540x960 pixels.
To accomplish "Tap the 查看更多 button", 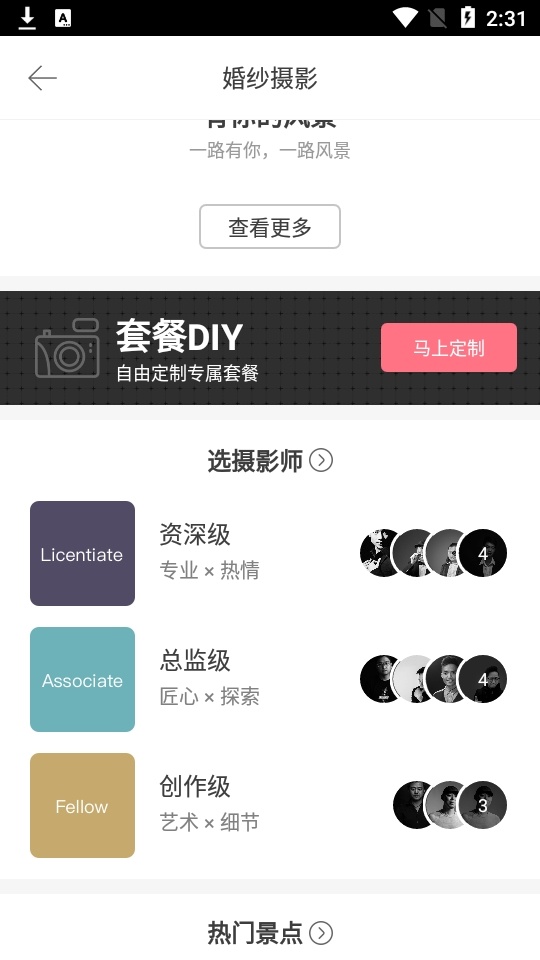I will coord(269,227).
